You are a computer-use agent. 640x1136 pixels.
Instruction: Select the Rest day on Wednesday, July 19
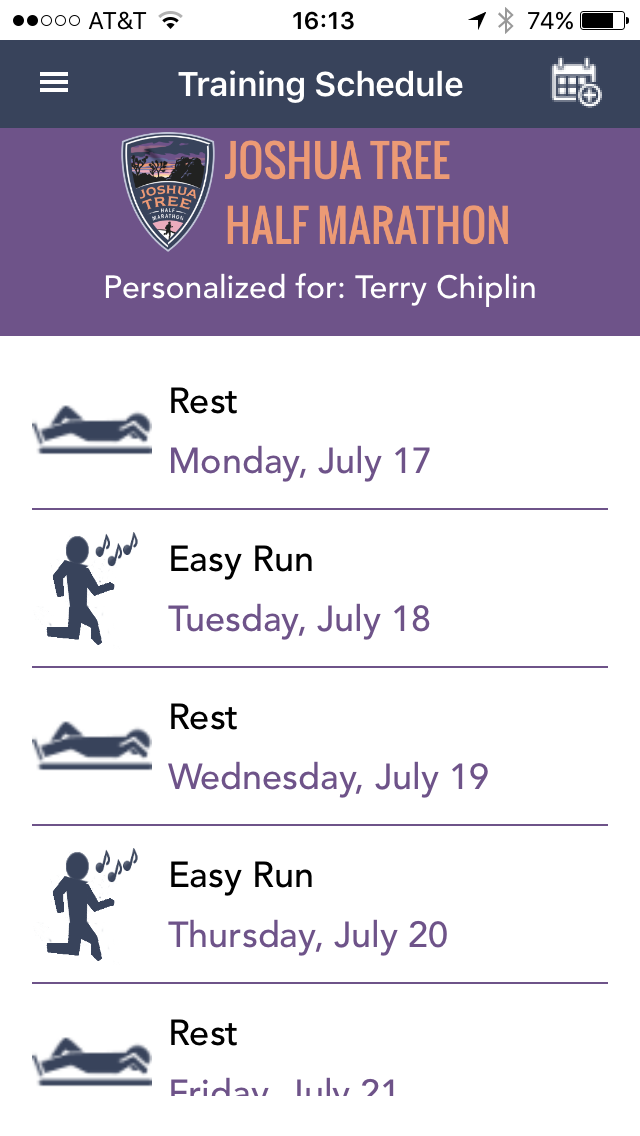point(320,747)
